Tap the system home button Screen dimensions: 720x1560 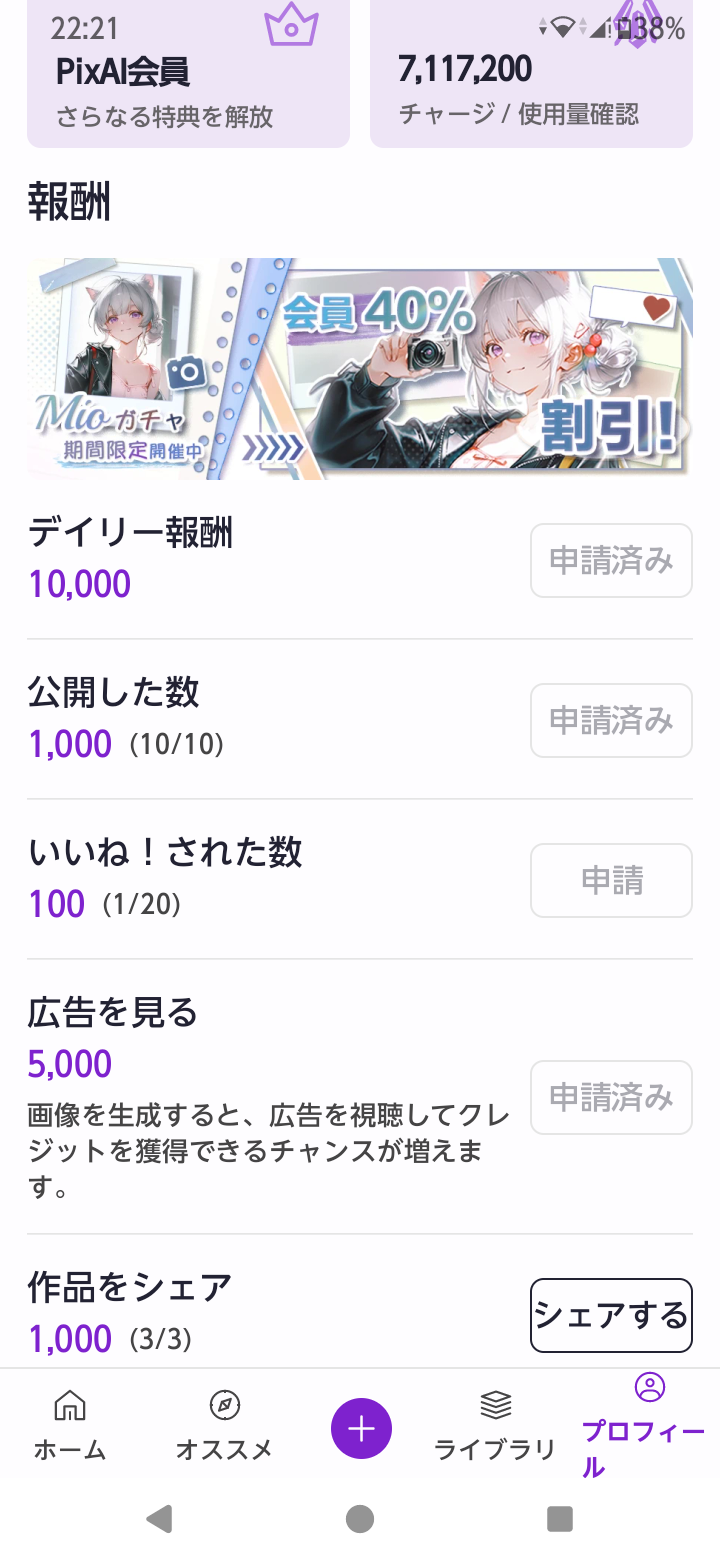click(x=360, y=1519)
